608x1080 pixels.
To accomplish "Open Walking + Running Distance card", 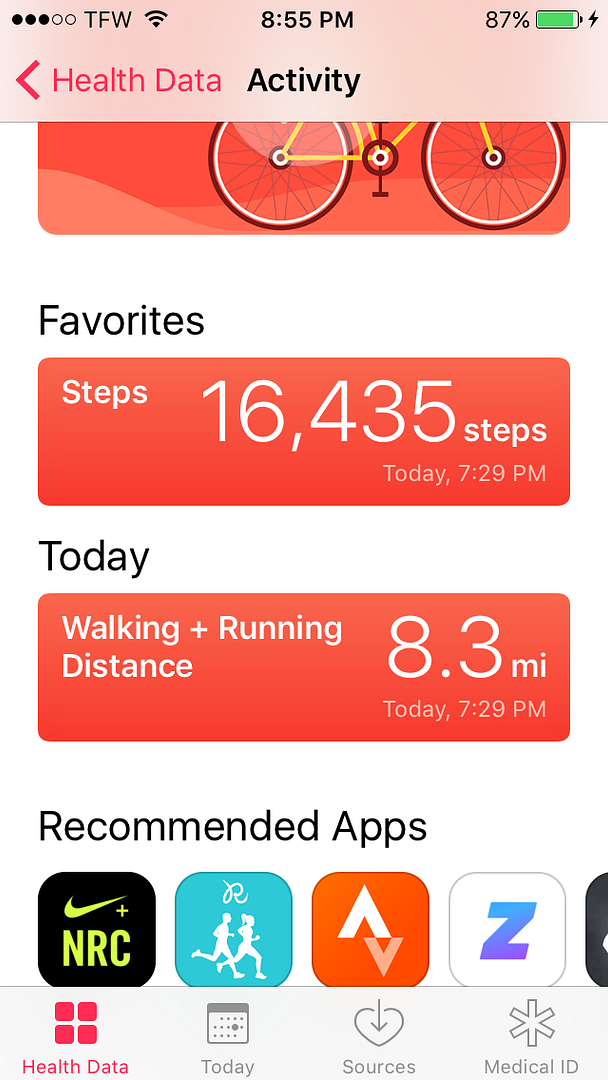I will point(304,667).
